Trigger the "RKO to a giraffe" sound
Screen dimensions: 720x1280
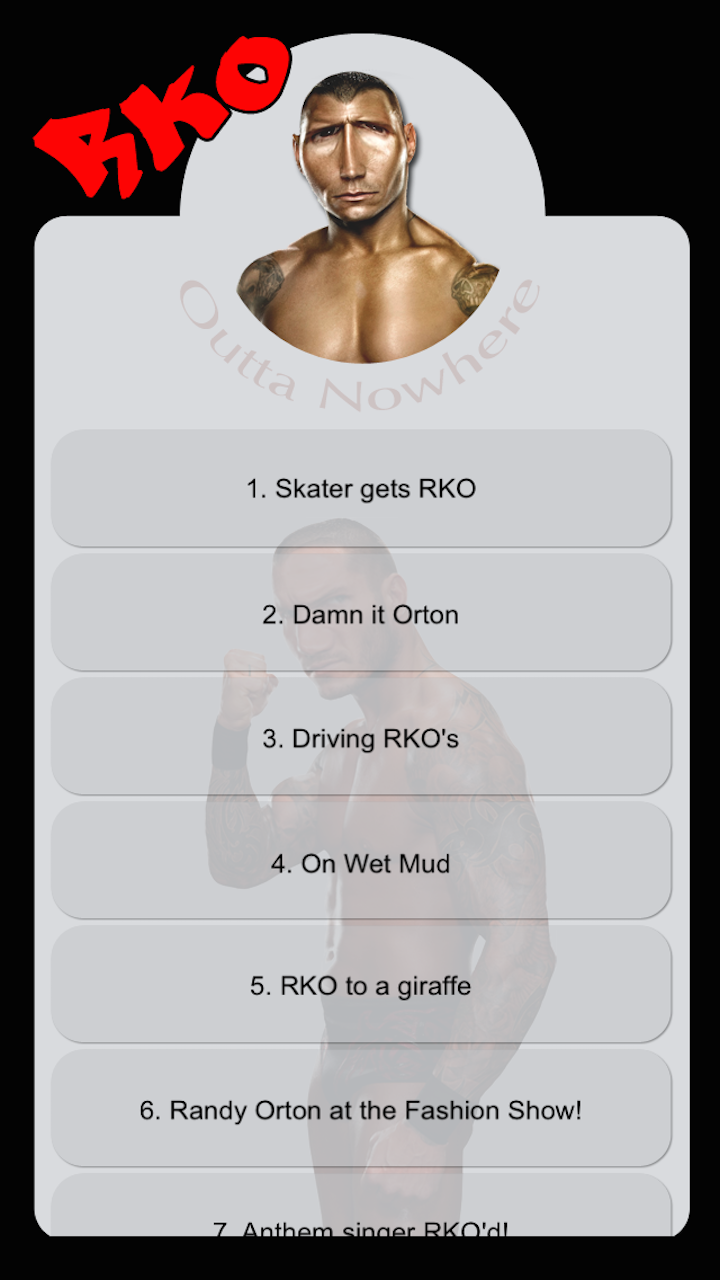[360, 986]
